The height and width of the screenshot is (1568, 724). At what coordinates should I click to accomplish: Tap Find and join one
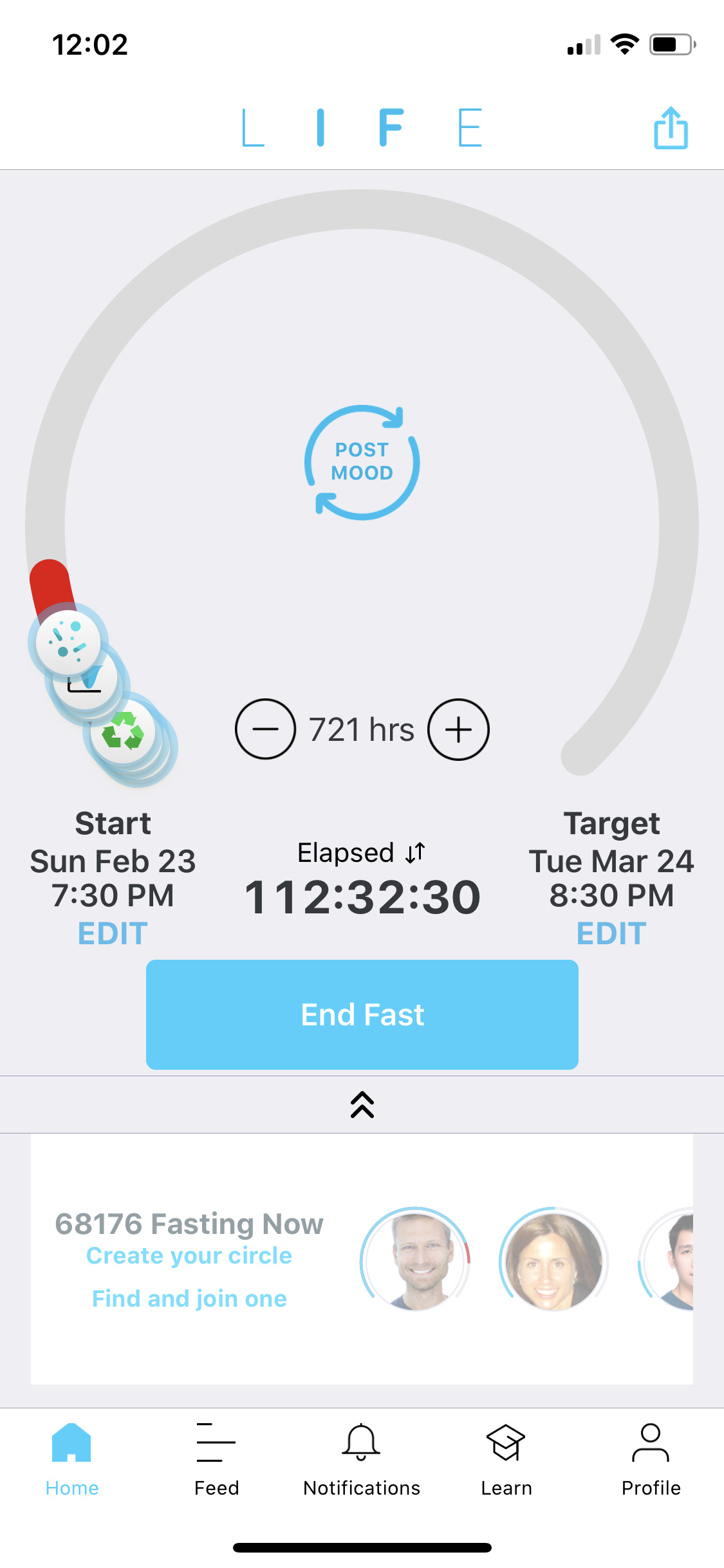[x=189, y=1298]
